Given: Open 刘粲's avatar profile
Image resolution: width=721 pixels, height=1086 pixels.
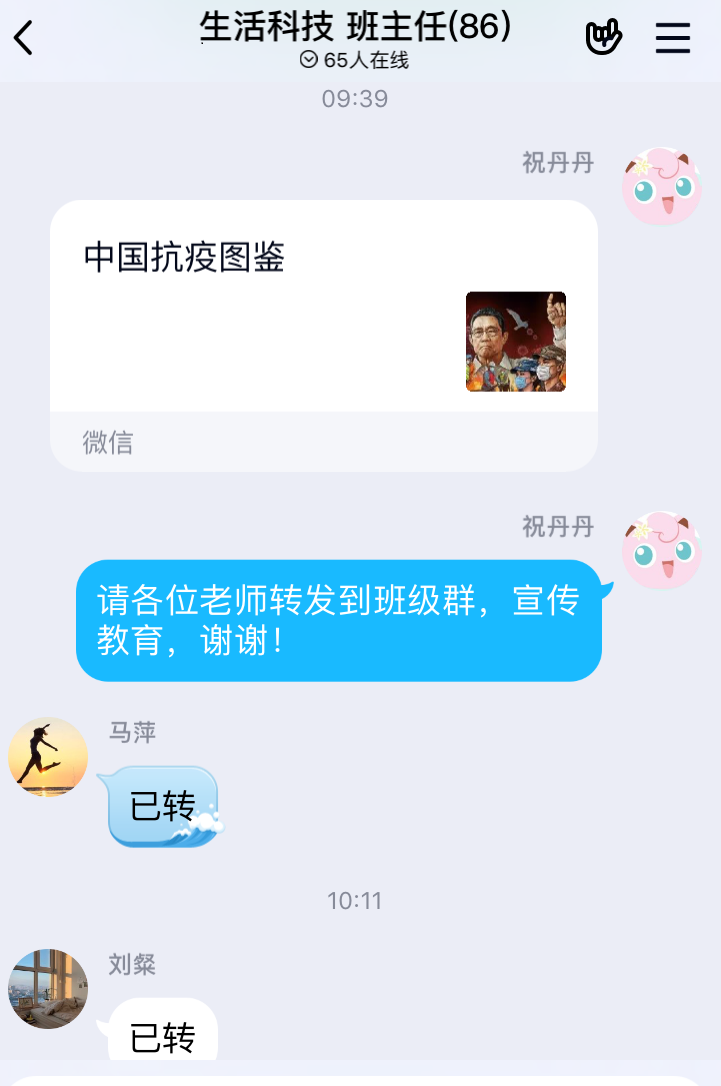Looking at the screenshot, I should (47, 989).
